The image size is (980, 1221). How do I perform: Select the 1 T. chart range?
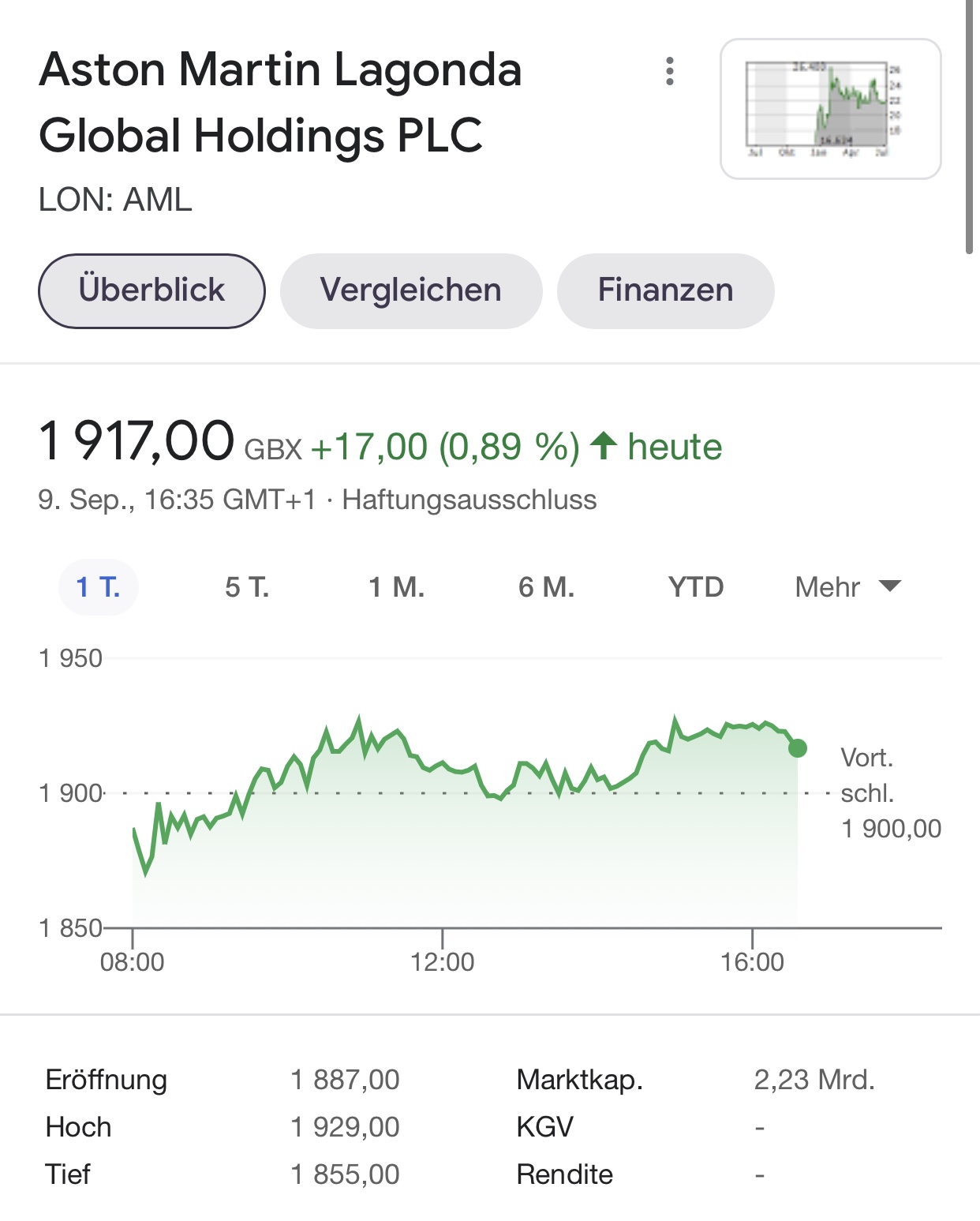tap(98, 587)
